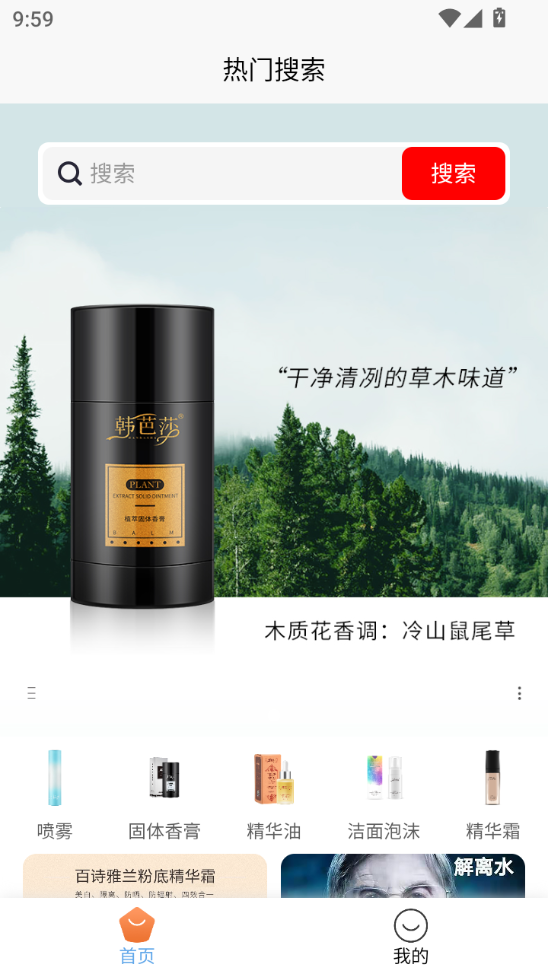The height and width of the screenshot is (974, 548).
Task: Open the 洁面泡沫 category
Action: (383, 794)
